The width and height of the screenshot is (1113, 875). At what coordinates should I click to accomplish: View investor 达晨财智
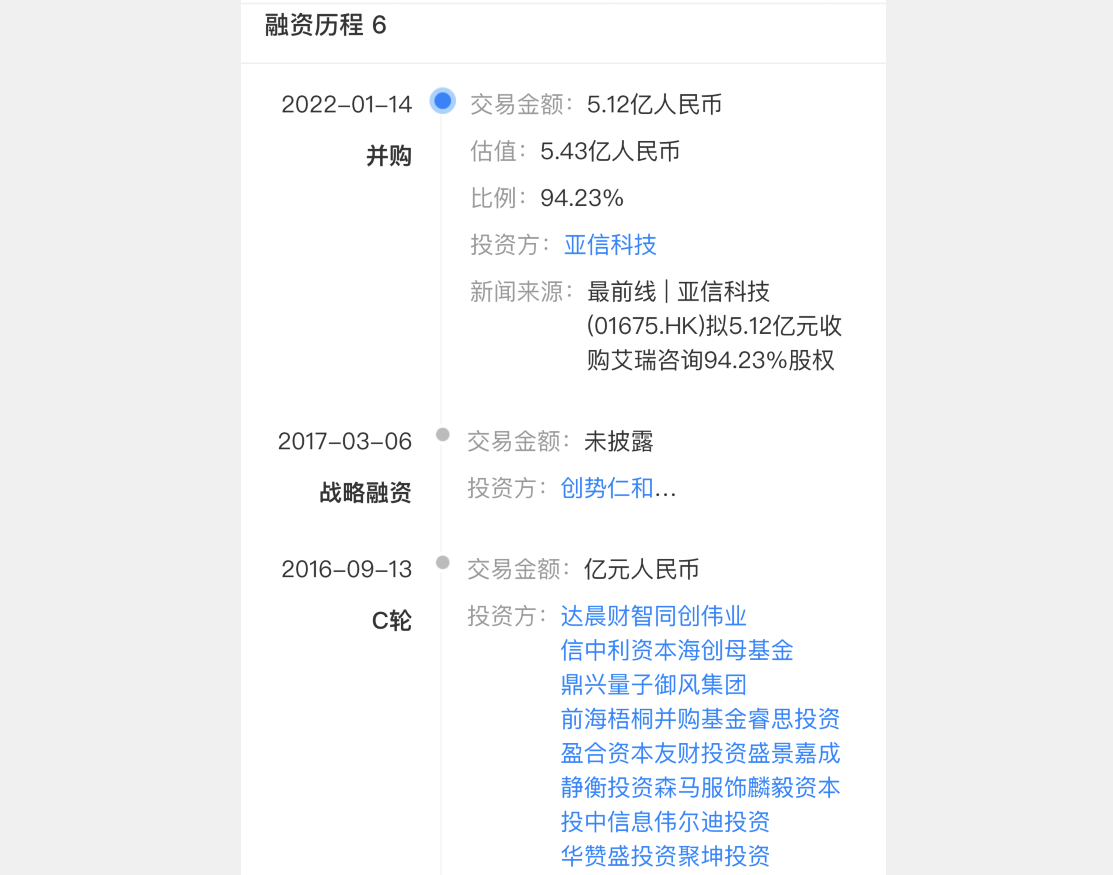[607, 616]
